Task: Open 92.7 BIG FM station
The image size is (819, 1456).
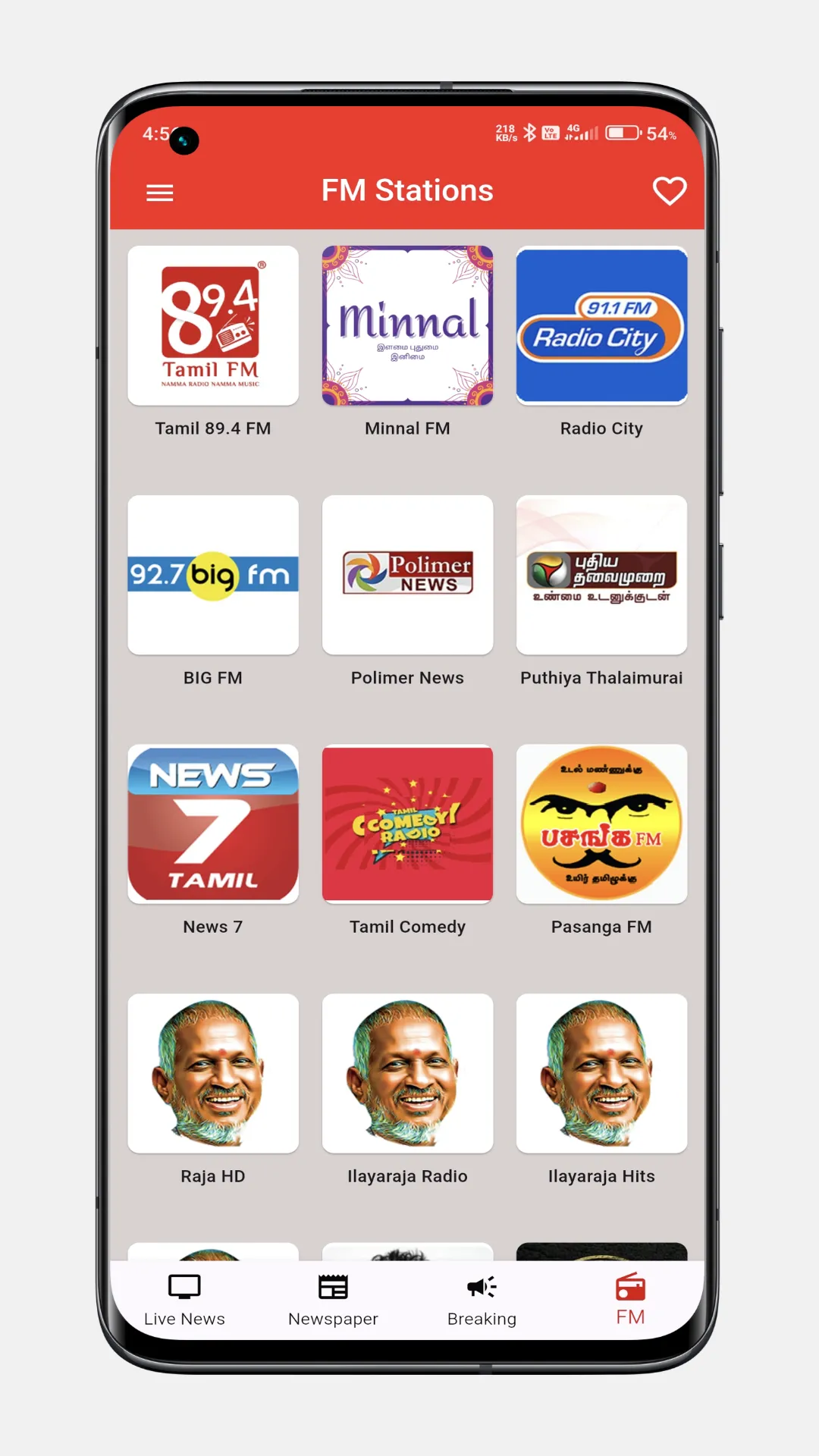Action: click(x=213, y=574)
